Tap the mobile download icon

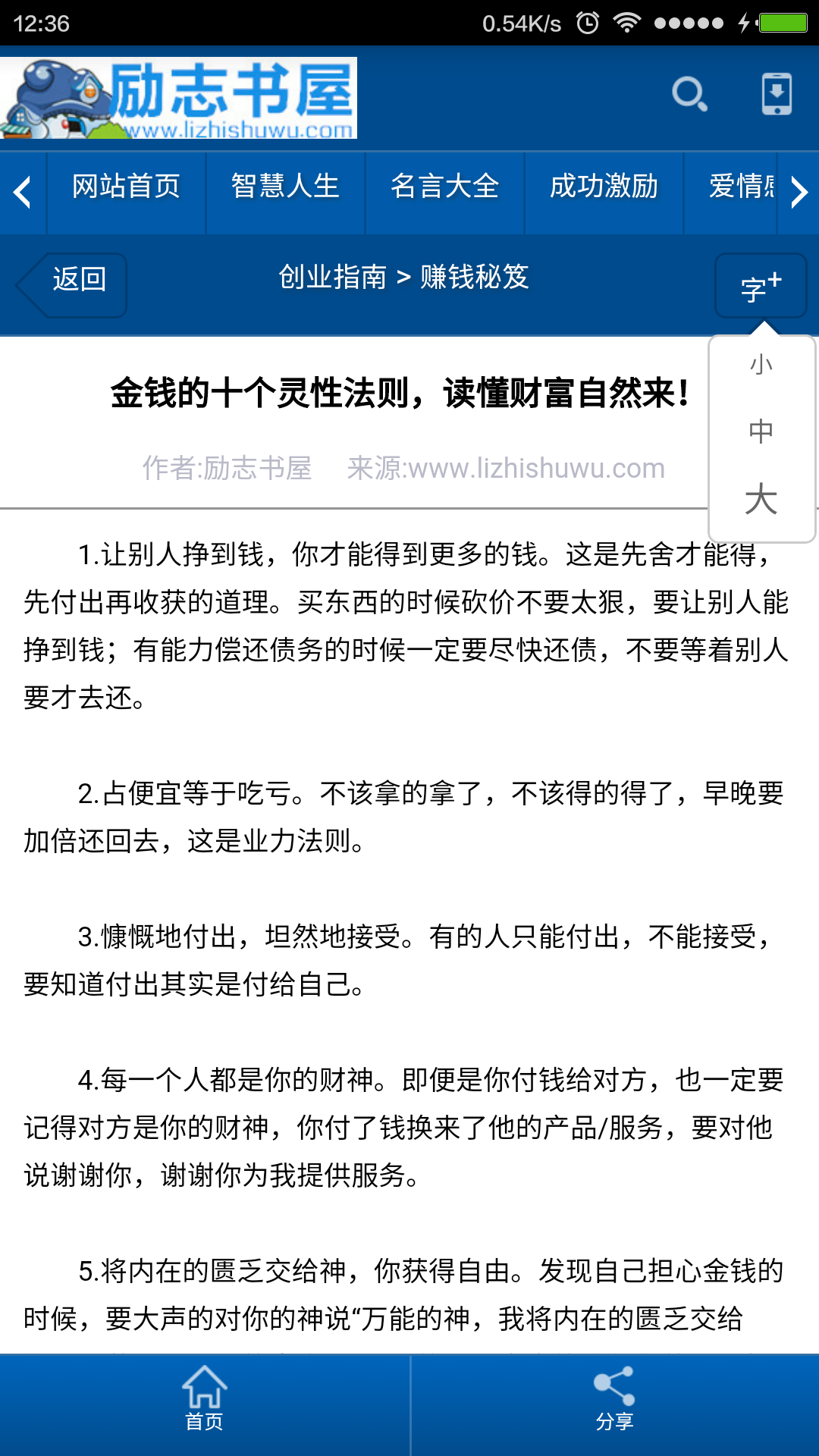[777, 95]
